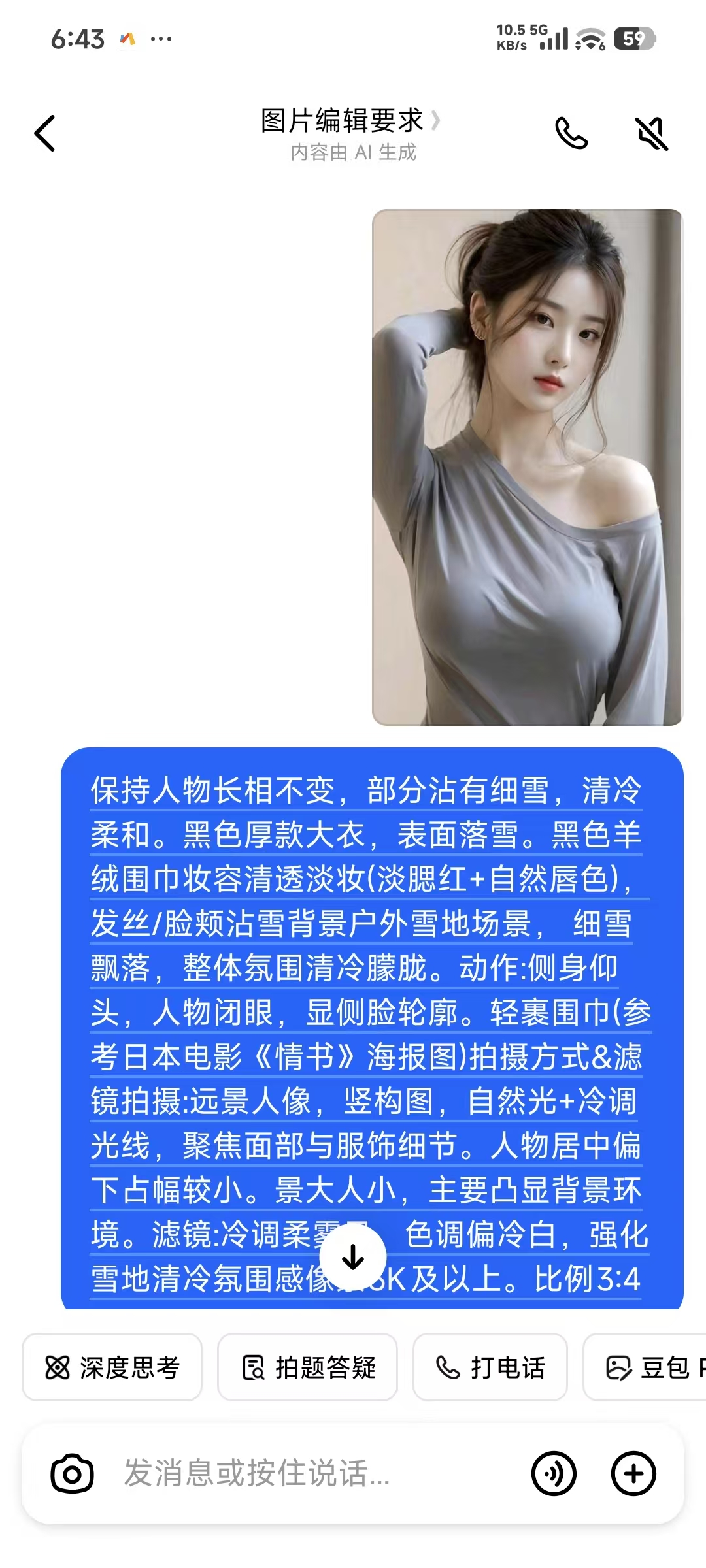Toggle the muted speaker icon
The height and width of the screenshot is (1568, 706).
coord(652,133)
